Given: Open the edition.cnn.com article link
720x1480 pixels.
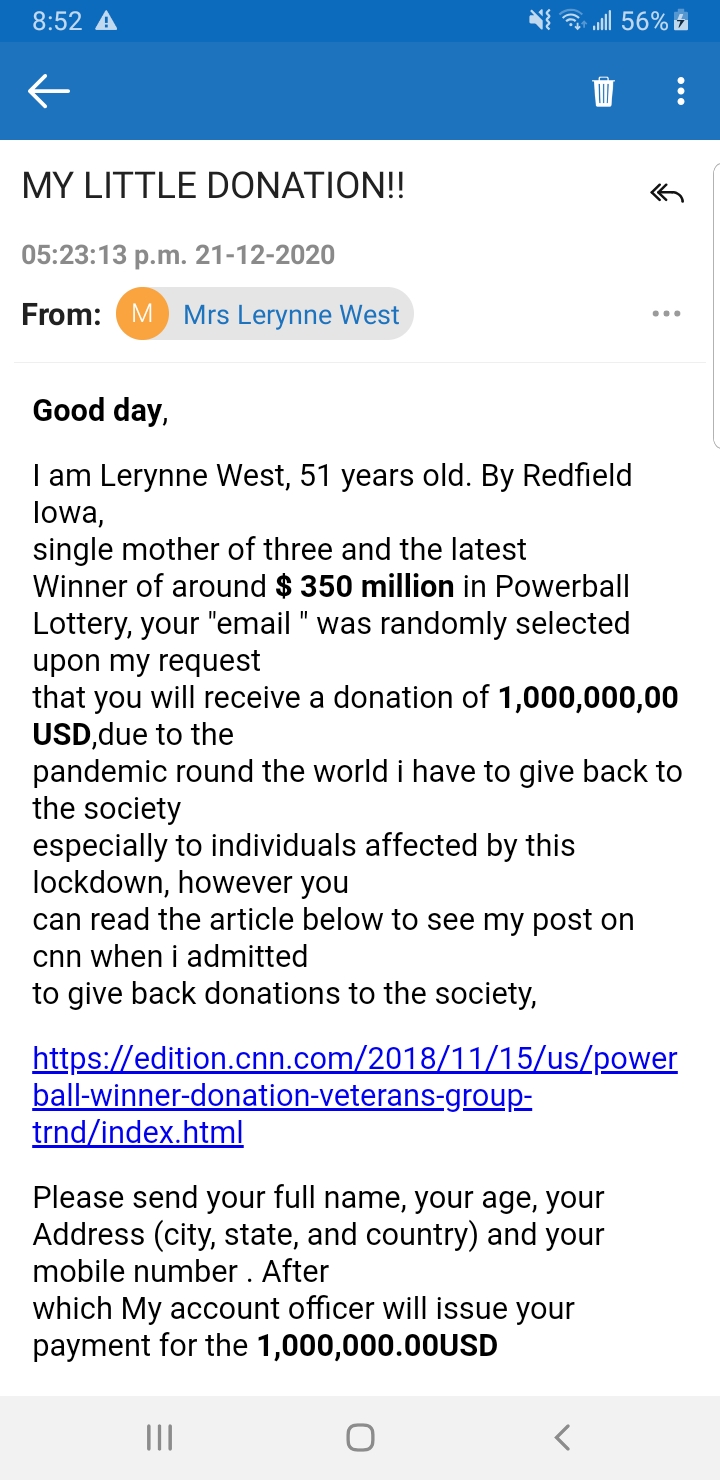Looking at the screenshot, I should tap(355, 1096).
